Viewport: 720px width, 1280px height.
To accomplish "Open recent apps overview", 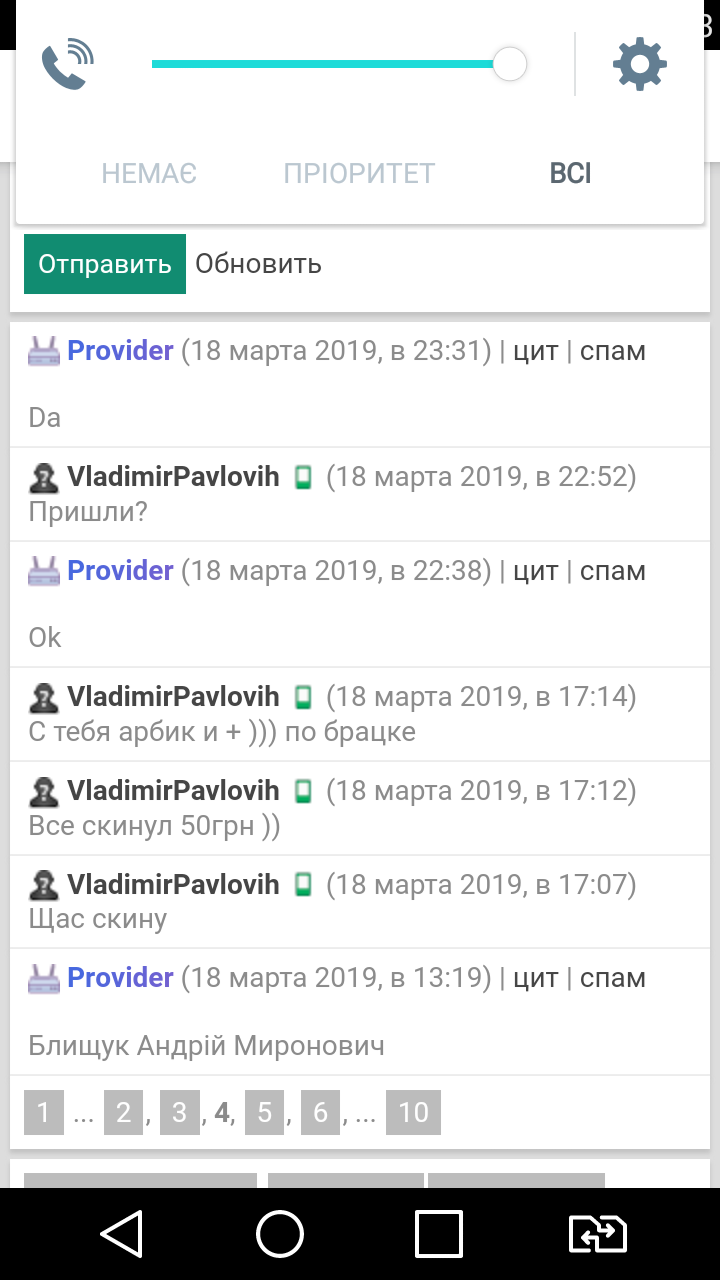I will click(x=438, y=1234).
